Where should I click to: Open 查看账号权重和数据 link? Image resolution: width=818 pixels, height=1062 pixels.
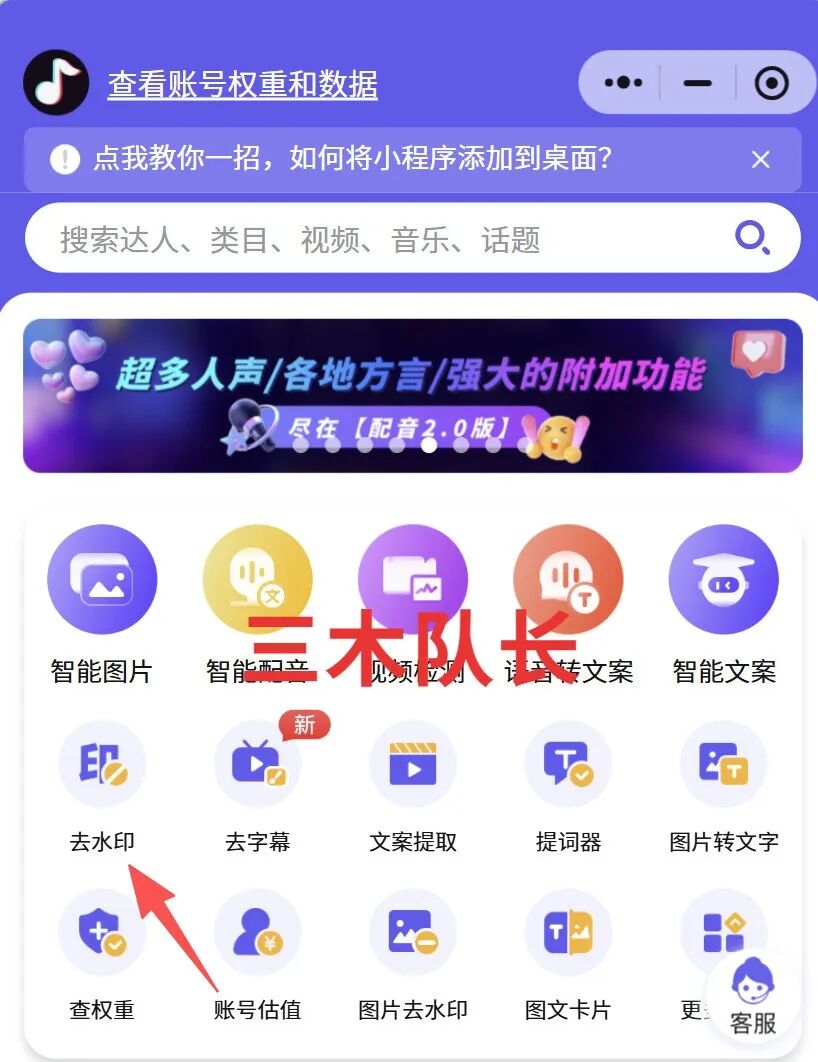point(242,84)
